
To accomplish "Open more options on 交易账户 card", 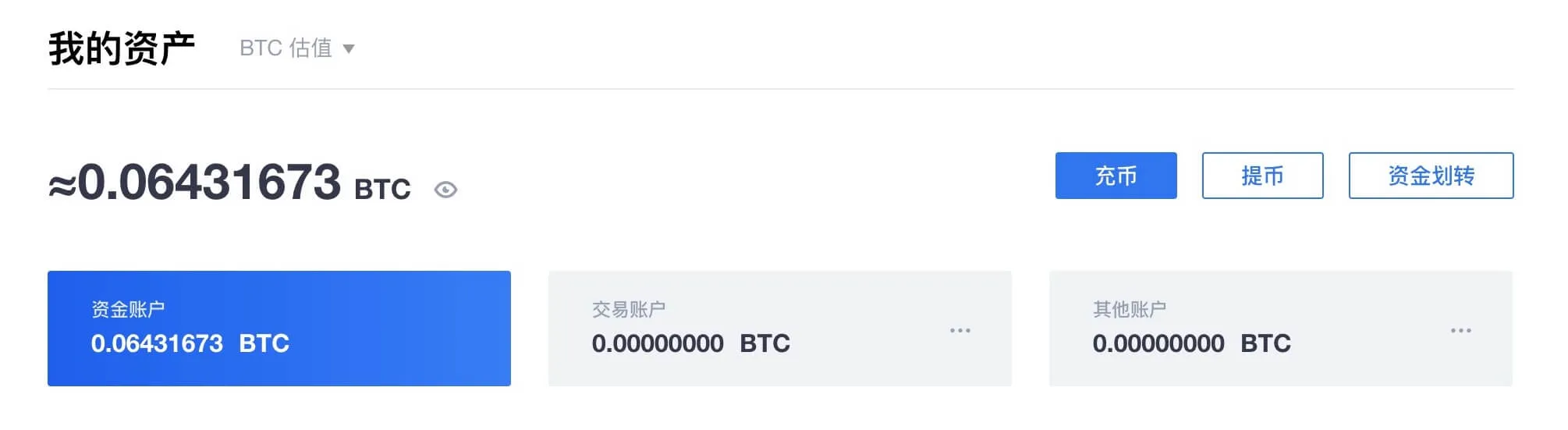I will tap(960, 331).
